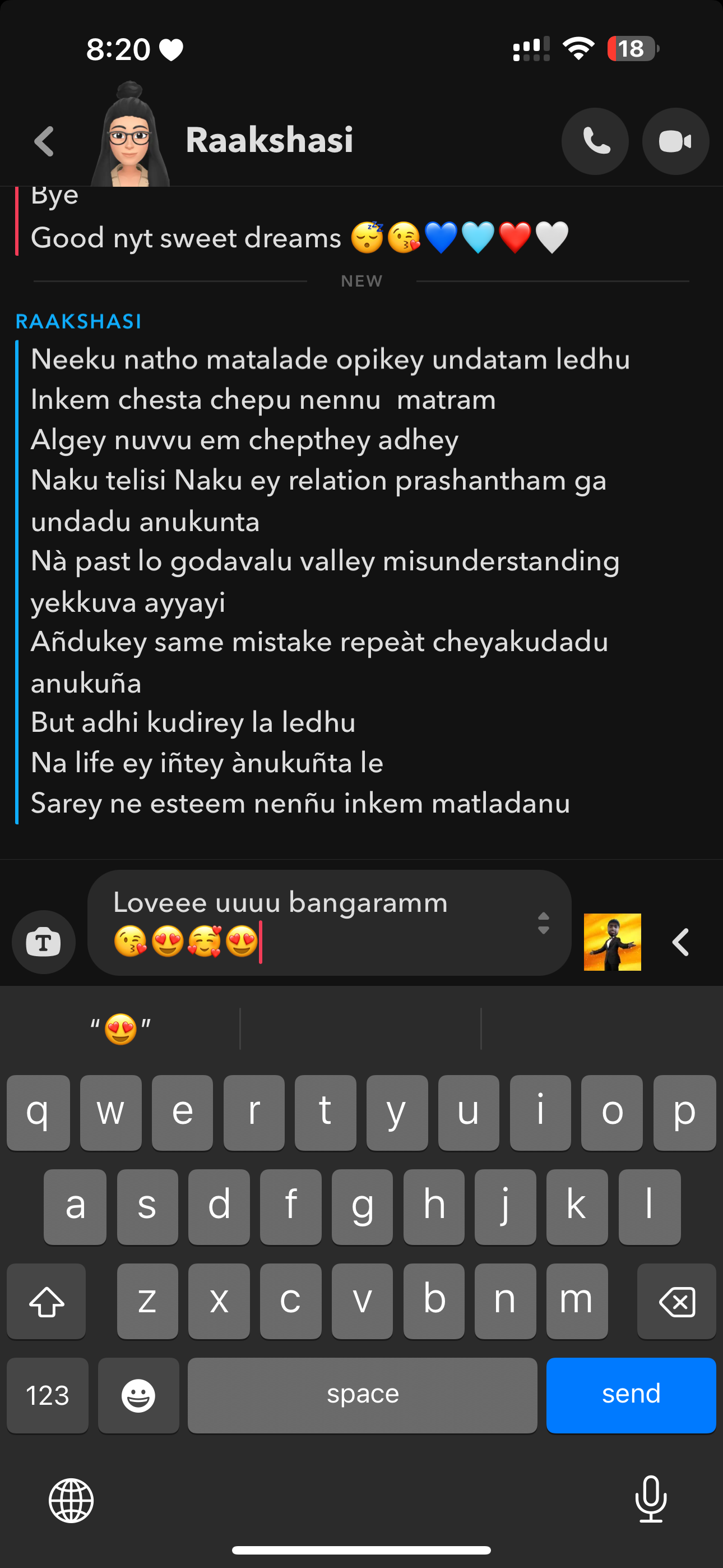Screen dimensions: 723x1568
Task: Send the typed message
Action: tap(631, 1395)
